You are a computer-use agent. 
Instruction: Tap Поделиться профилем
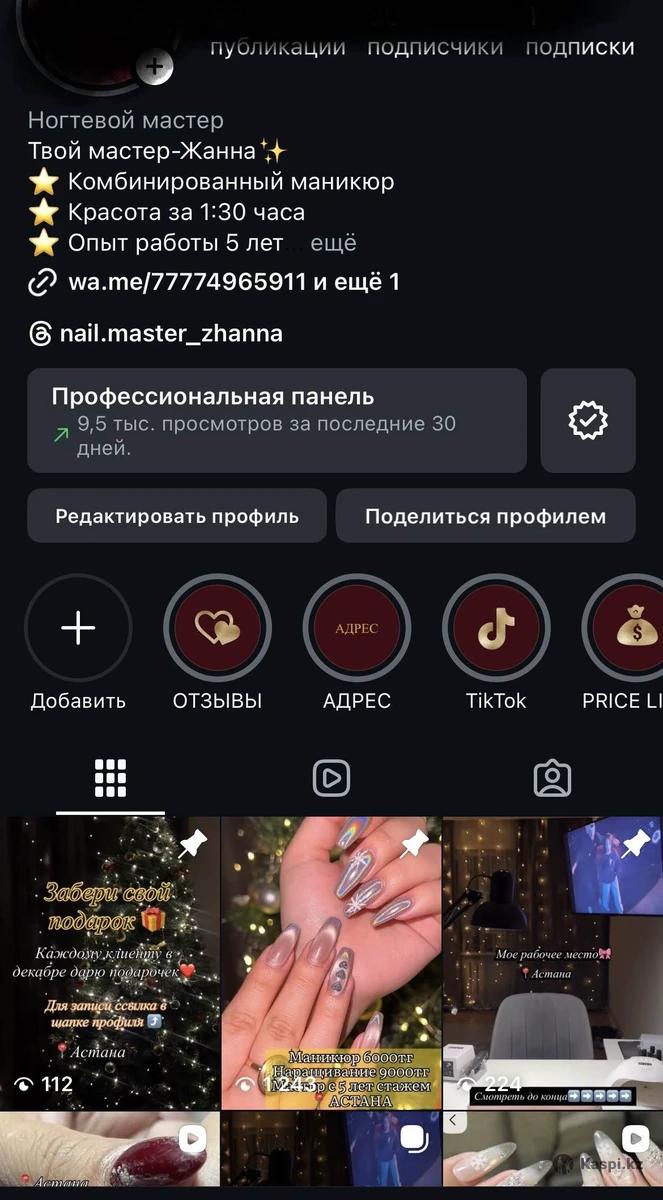point(485,516)
